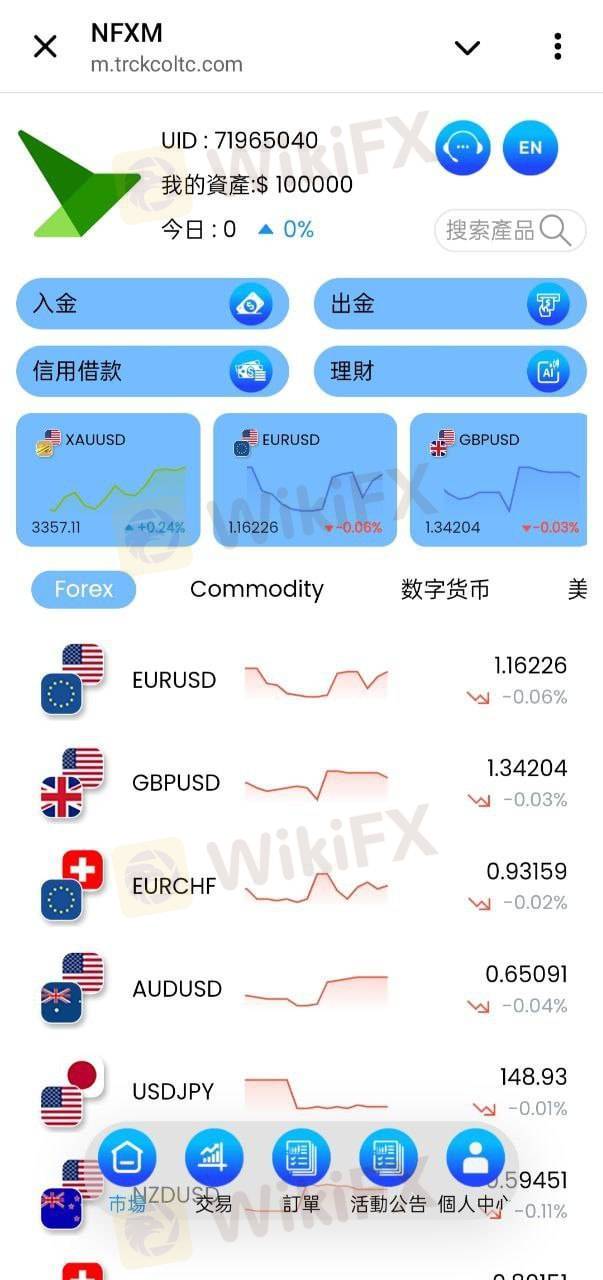View the GBPUSD chart card
This screenshot has width=603, height=1280.
click(498, 480)
